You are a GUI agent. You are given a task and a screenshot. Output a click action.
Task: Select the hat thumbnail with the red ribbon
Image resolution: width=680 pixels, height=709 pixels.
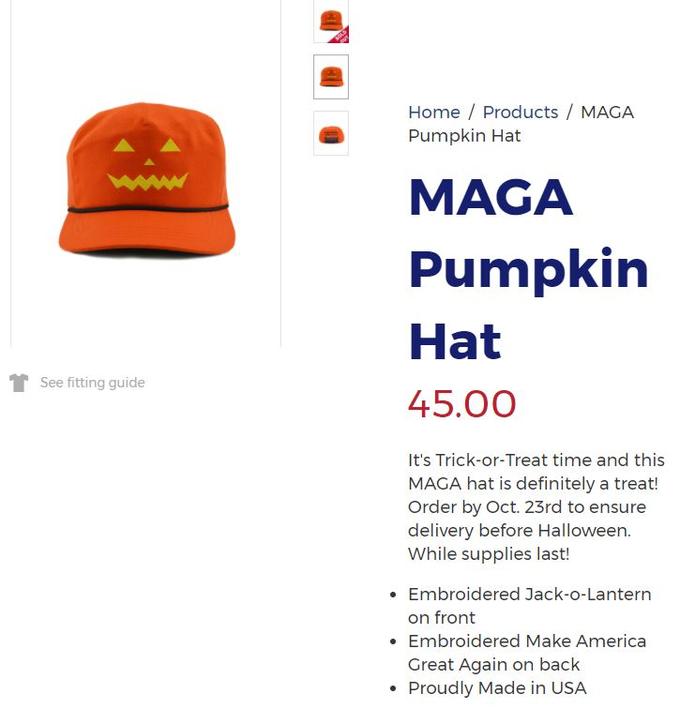tap(331, 21)
